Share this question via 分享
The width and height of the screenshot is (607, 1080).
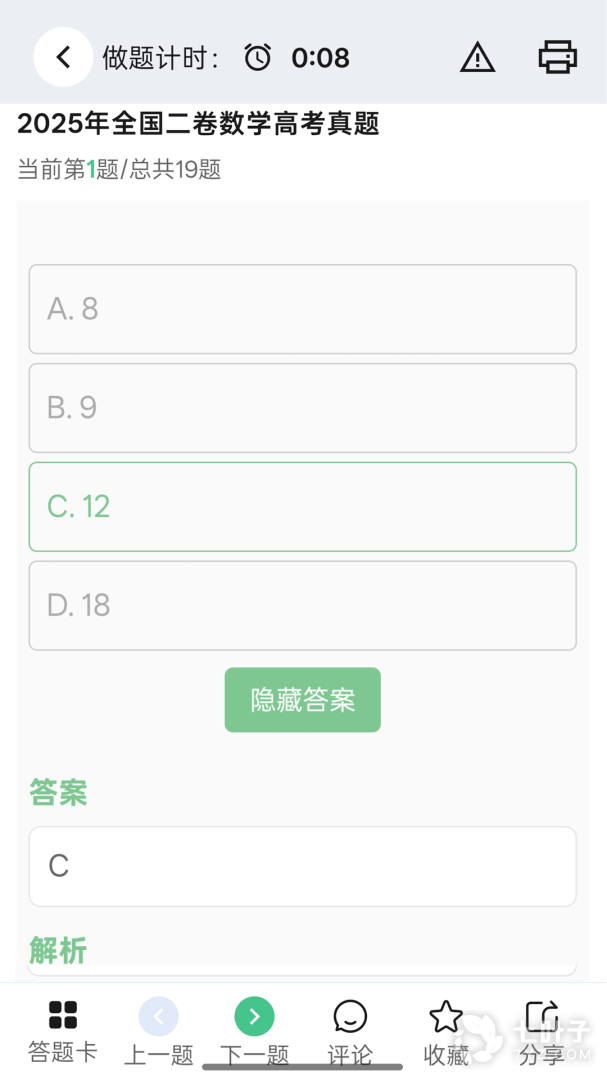542,1031
